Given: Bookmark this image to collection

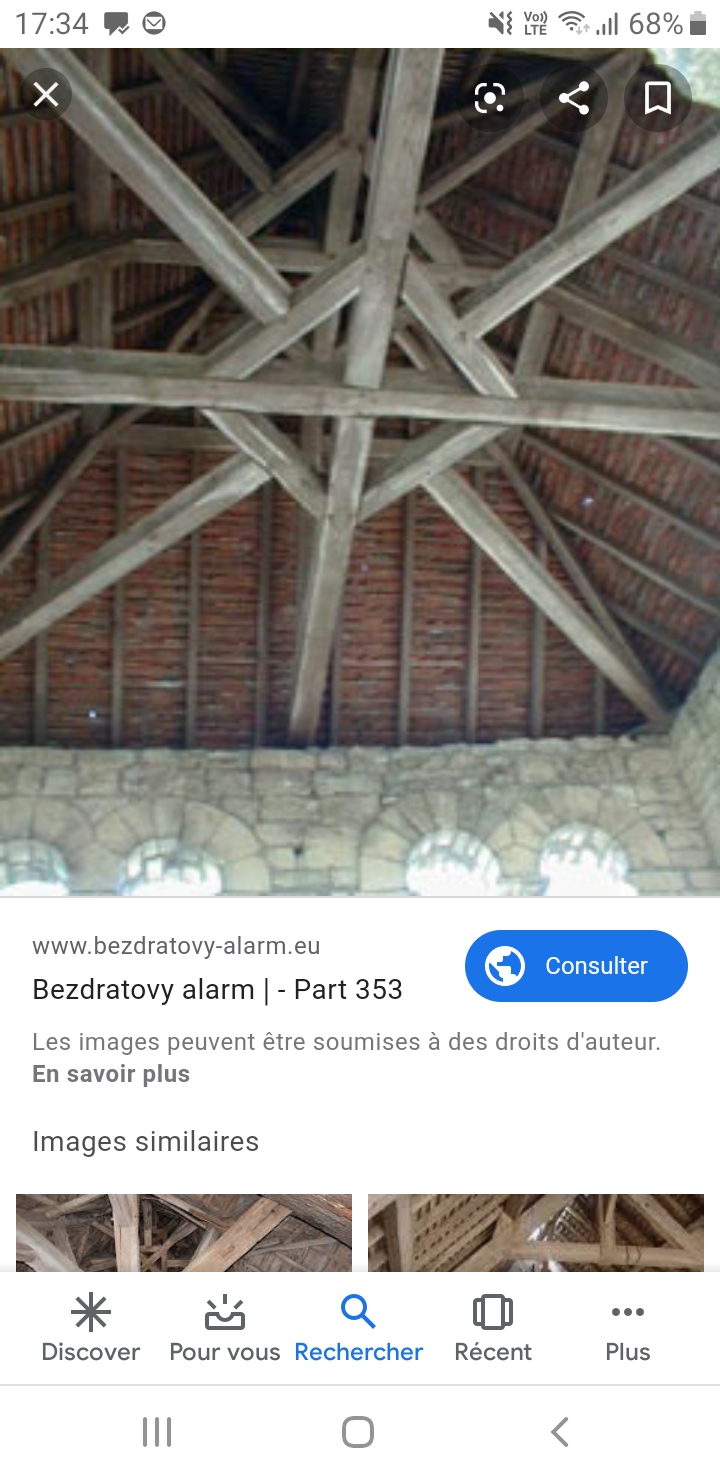Looking at the screenshot, I should click(x=657, y=98).
